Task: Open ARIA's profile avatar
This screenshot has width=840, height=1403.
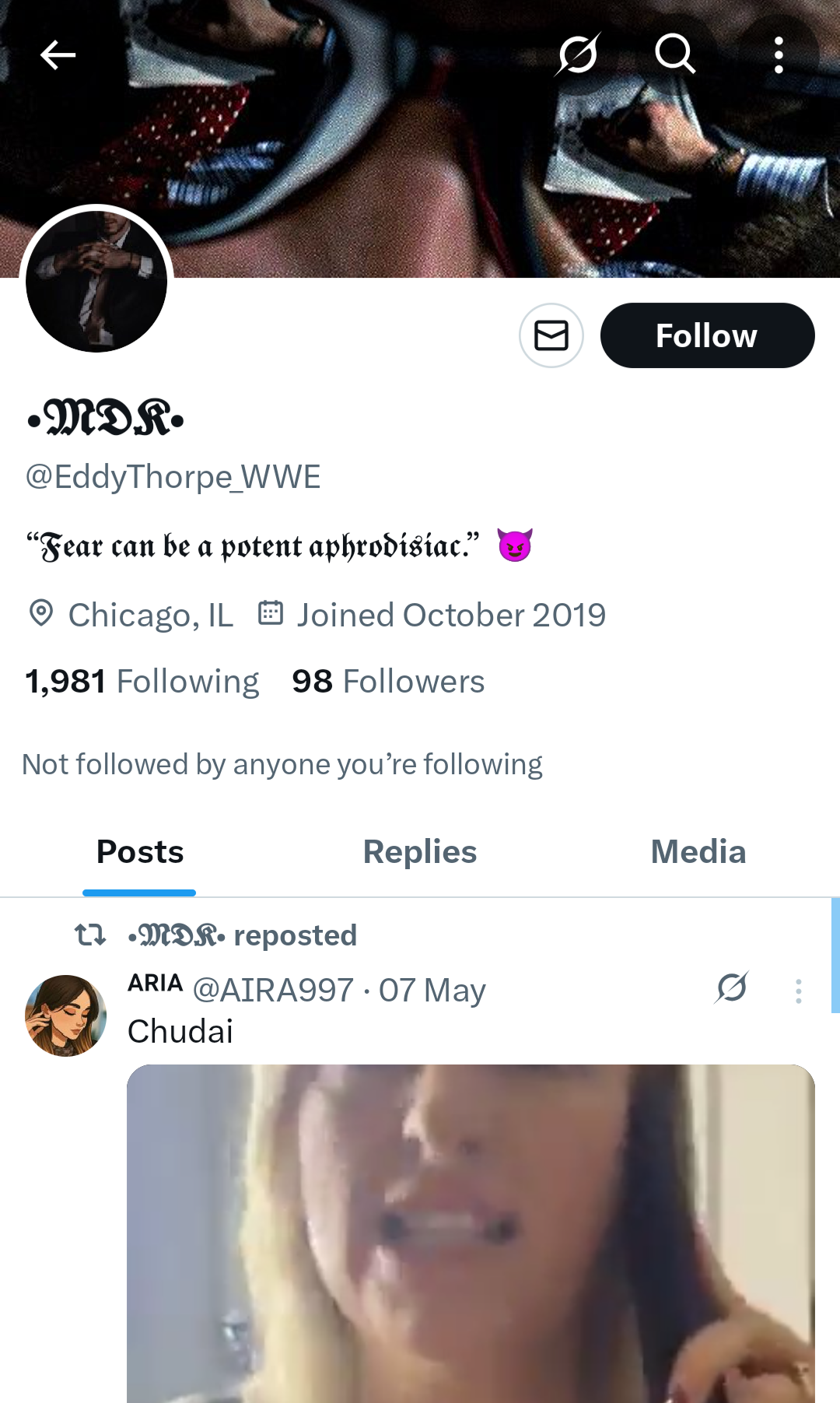Action: coord(66,1015)
